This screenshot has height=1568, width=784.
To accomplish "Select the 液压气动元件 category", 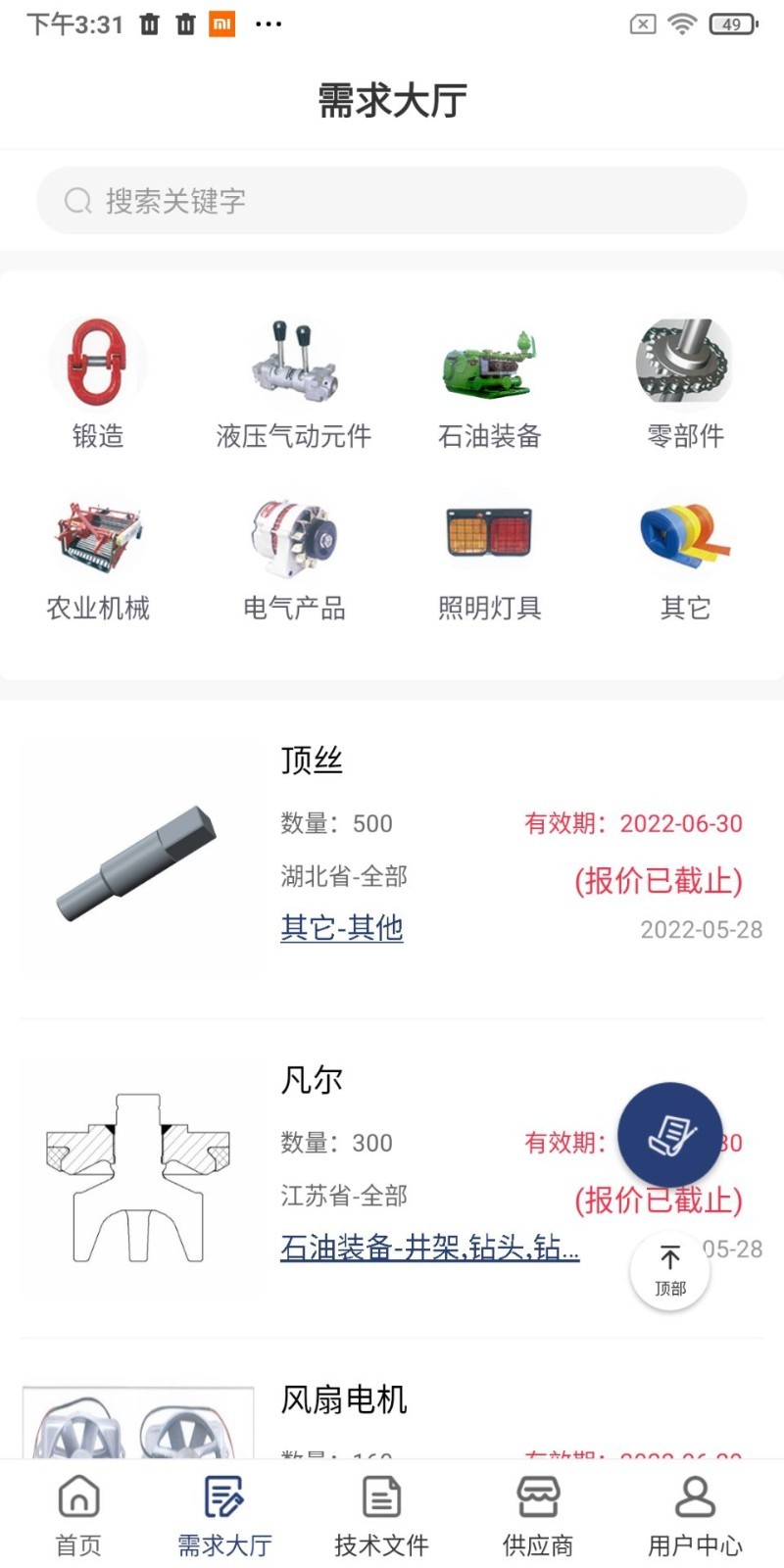I will [293, 382].
